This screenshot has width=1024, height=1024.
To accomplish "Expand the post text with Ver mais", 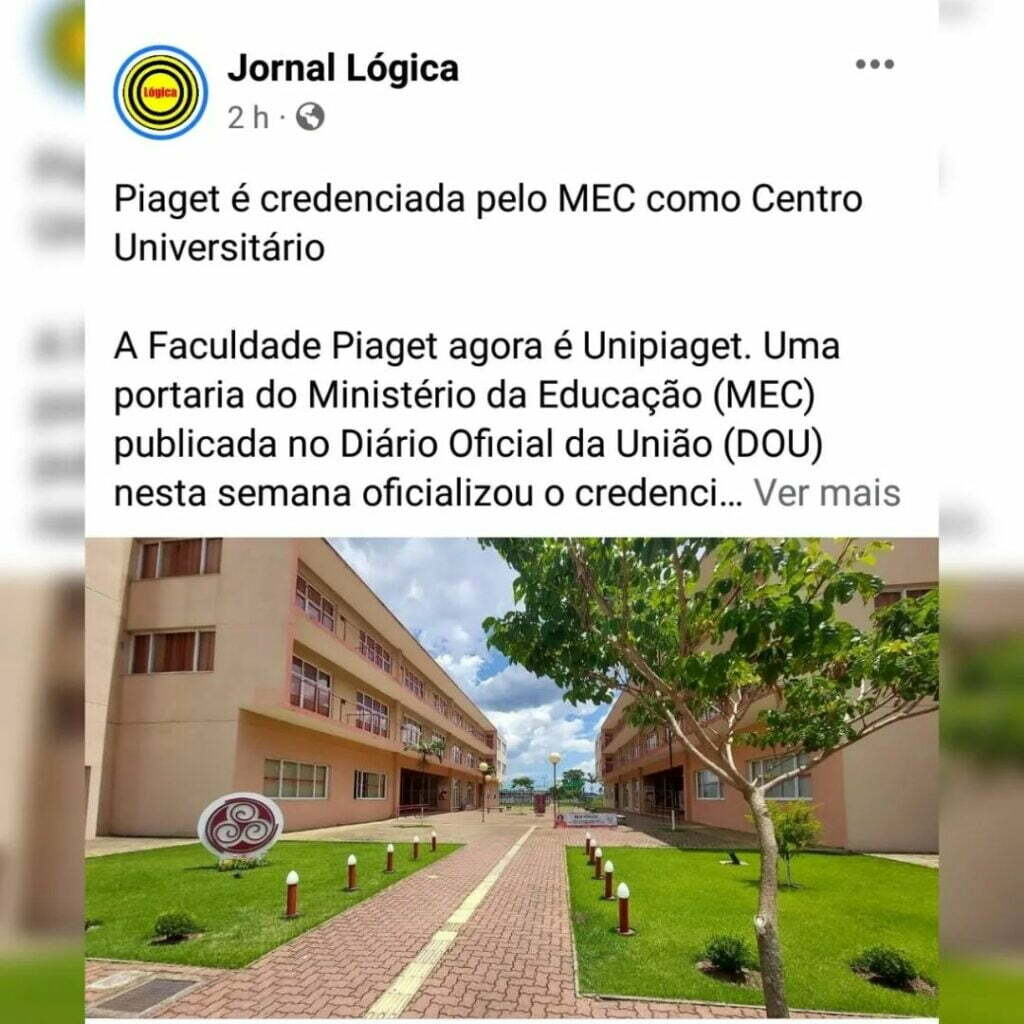I will click(826, 493).
